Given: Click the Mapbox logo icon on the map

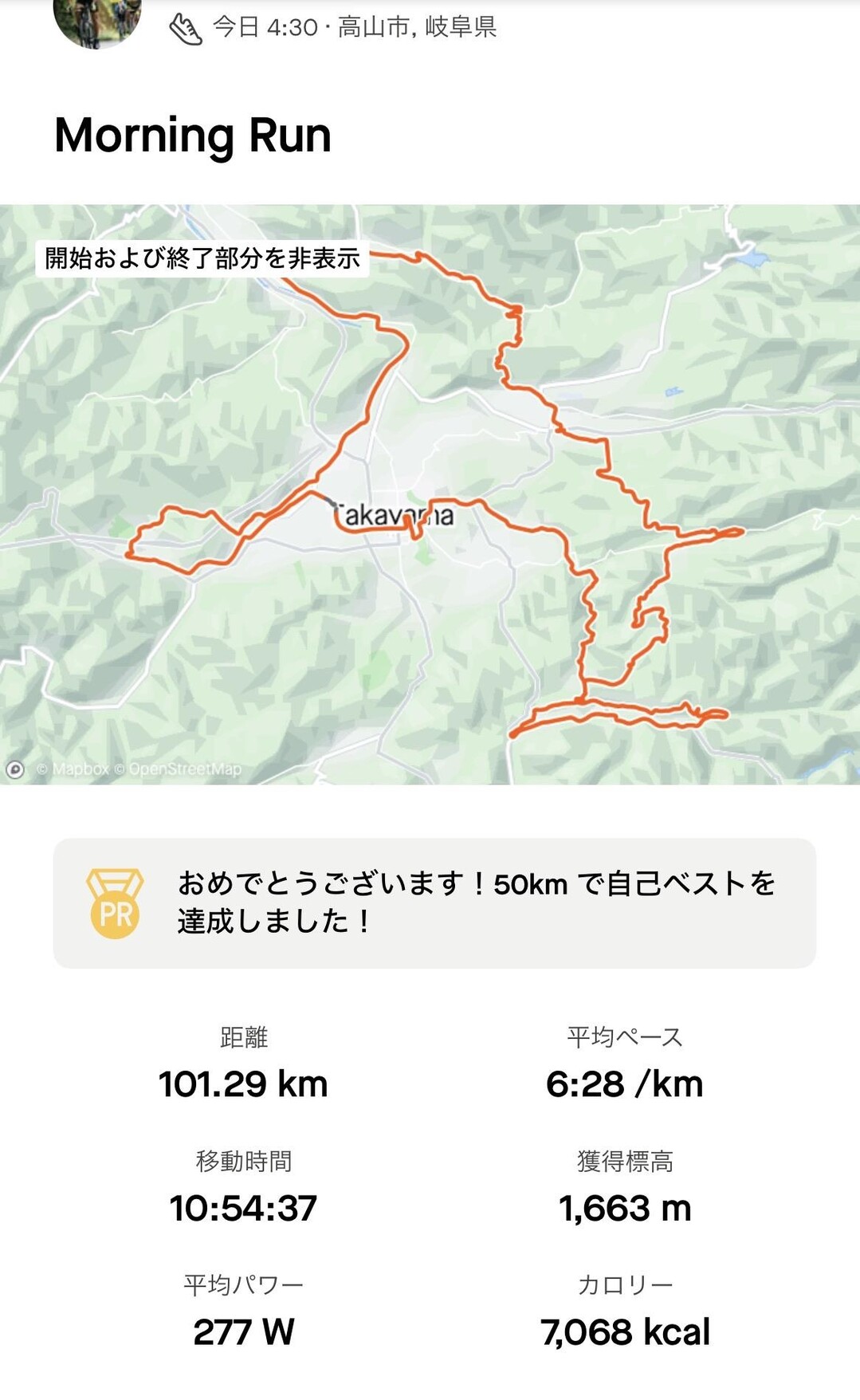Looking at the screenshot, I should (14, 769).
